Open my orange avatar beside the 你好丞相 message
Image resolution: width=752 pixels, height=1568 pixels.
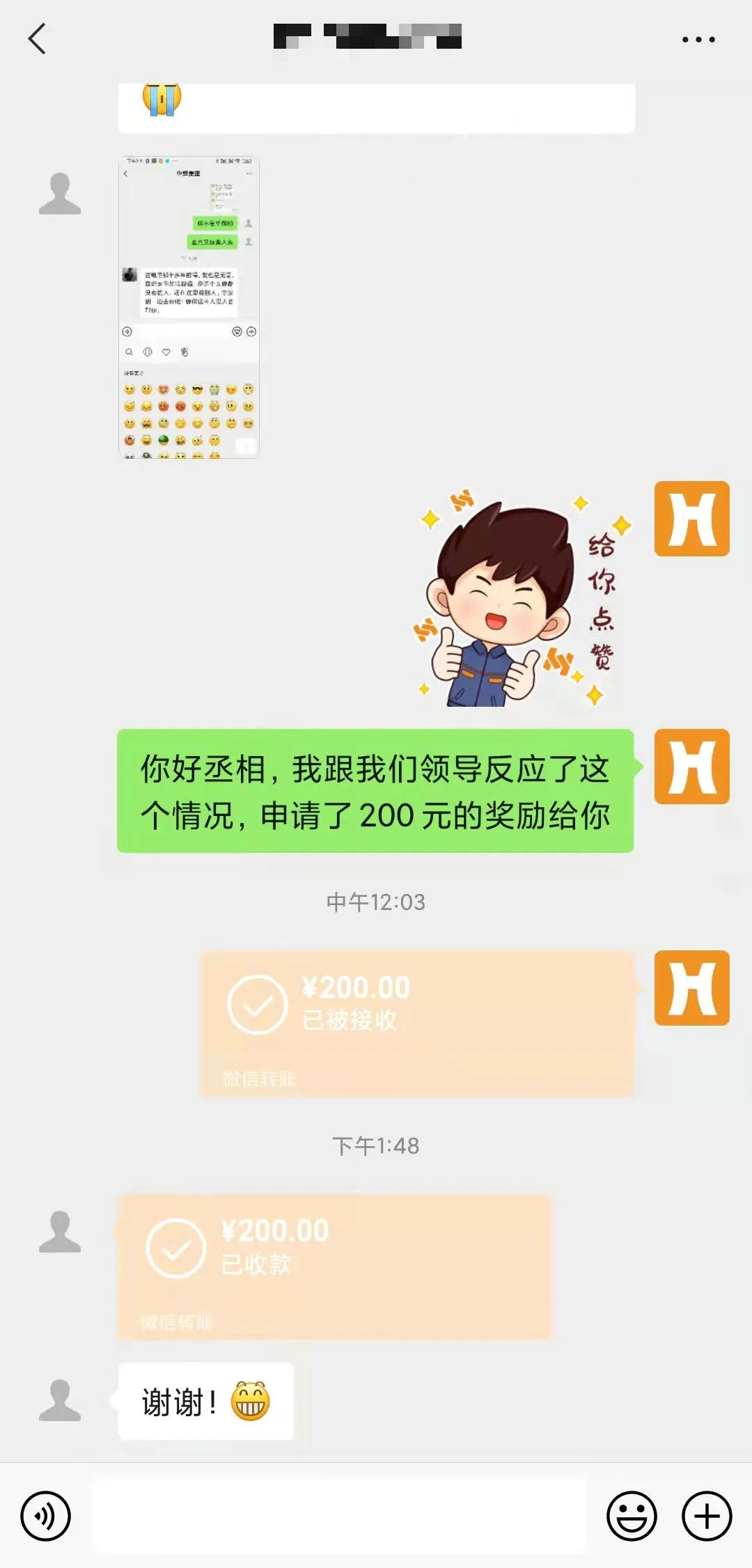(691, 767)
